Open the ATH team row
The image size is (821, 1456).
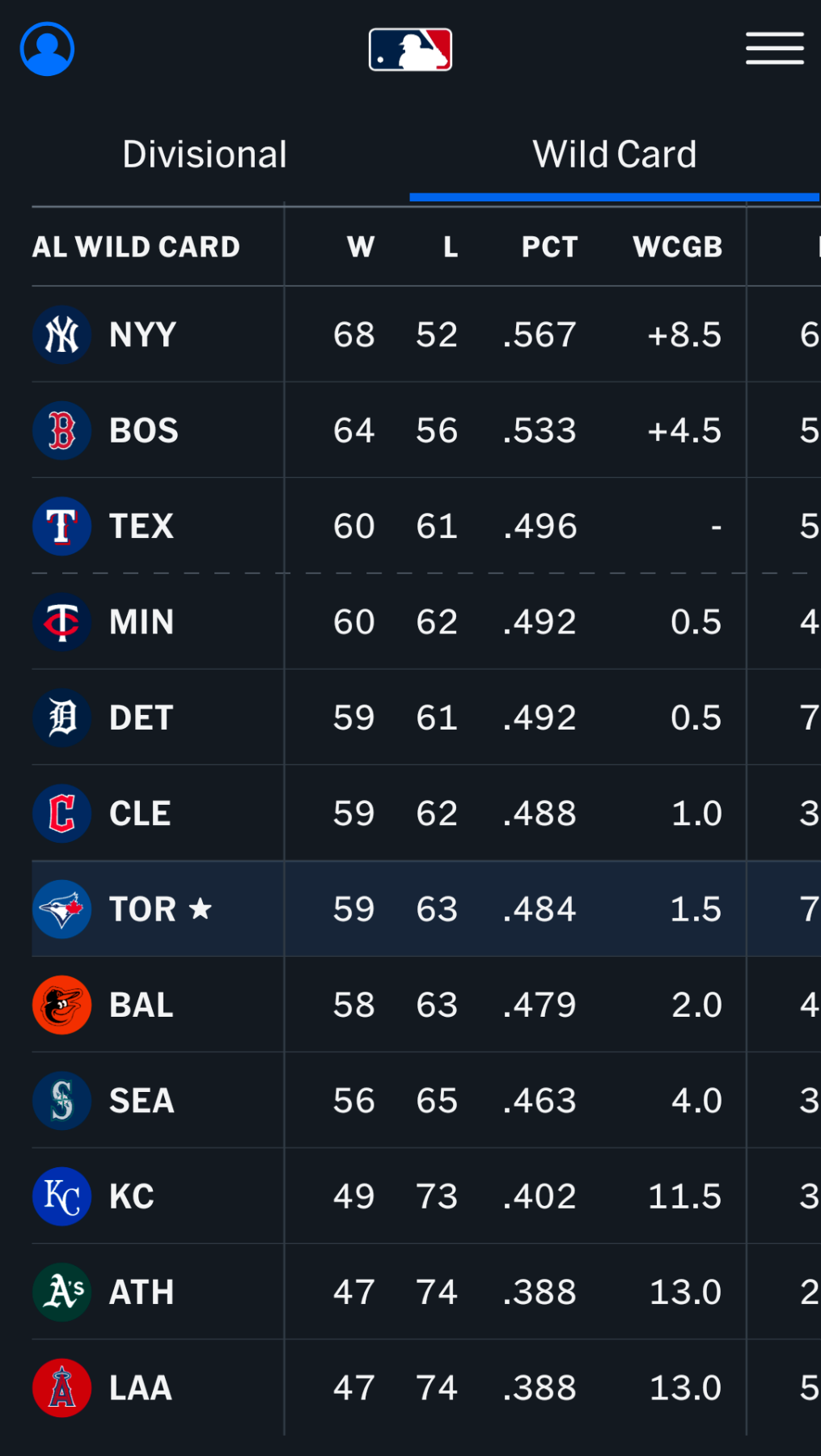point(426,1292)
